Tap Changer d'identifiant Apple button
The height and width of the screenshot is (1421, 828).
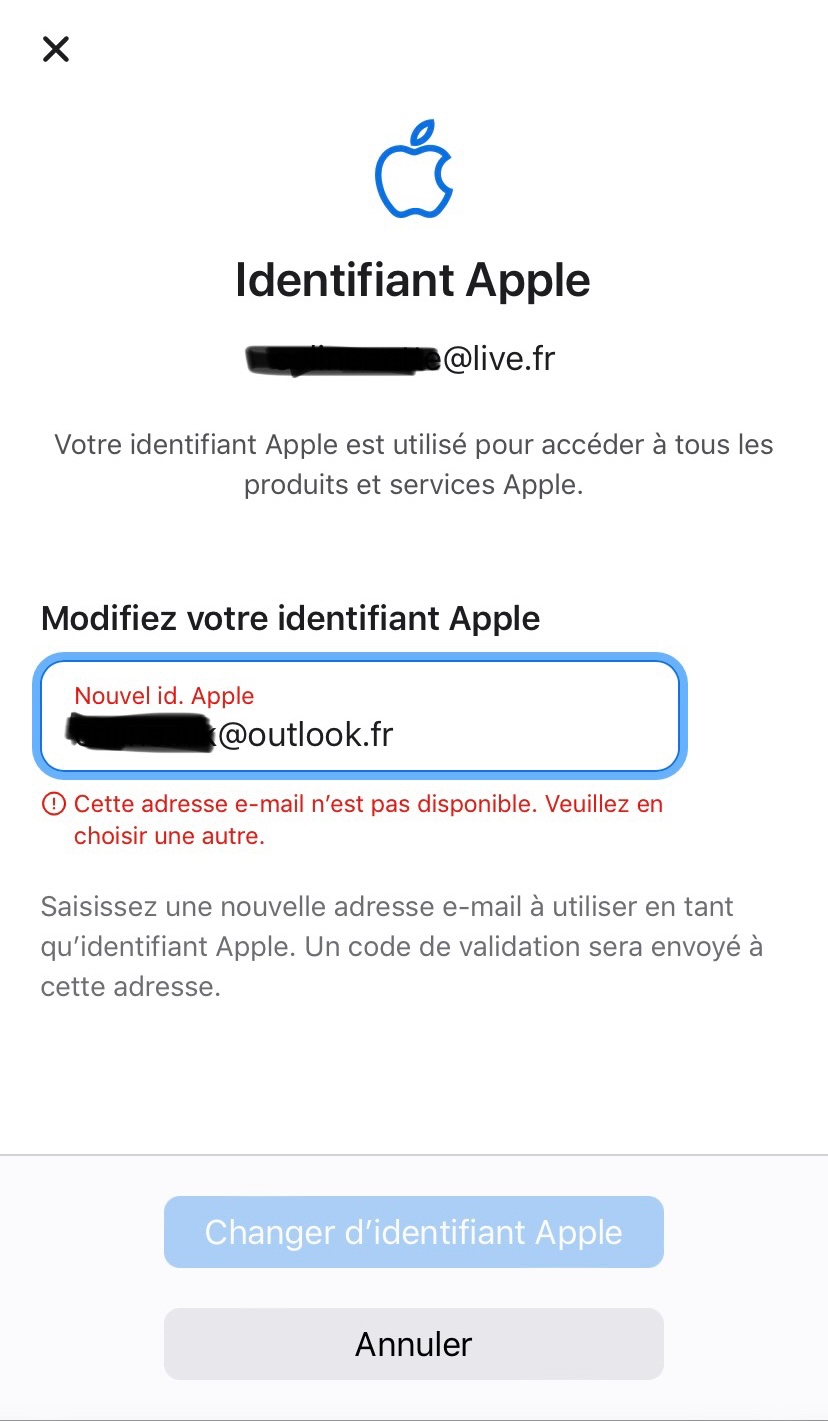(x=414, y=1232)
